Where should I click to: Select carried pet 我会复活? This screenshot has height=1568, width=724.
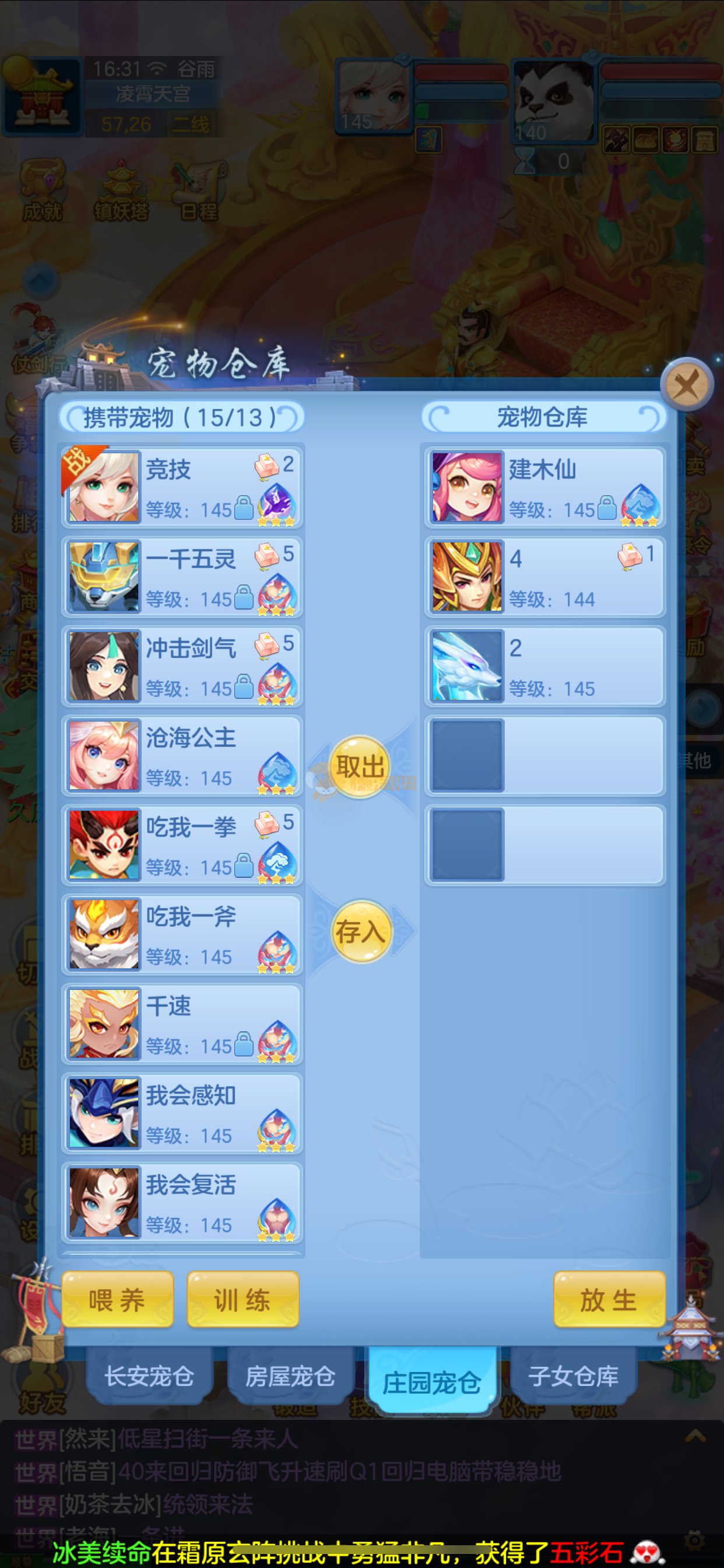[182, 1202]
